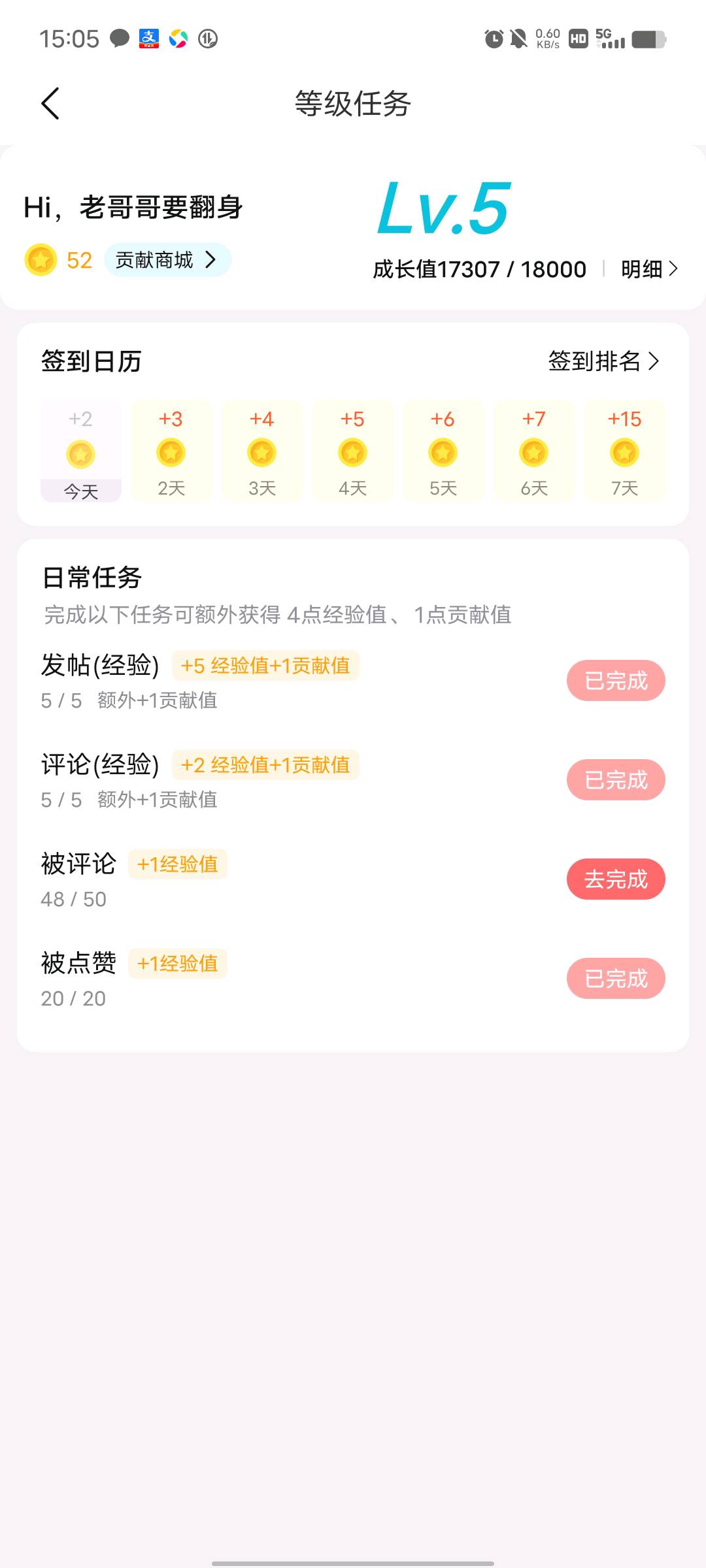Click the username 老哥哥要翻身
The width and height of the screenshot is (706, 1568).
point(160,206)
